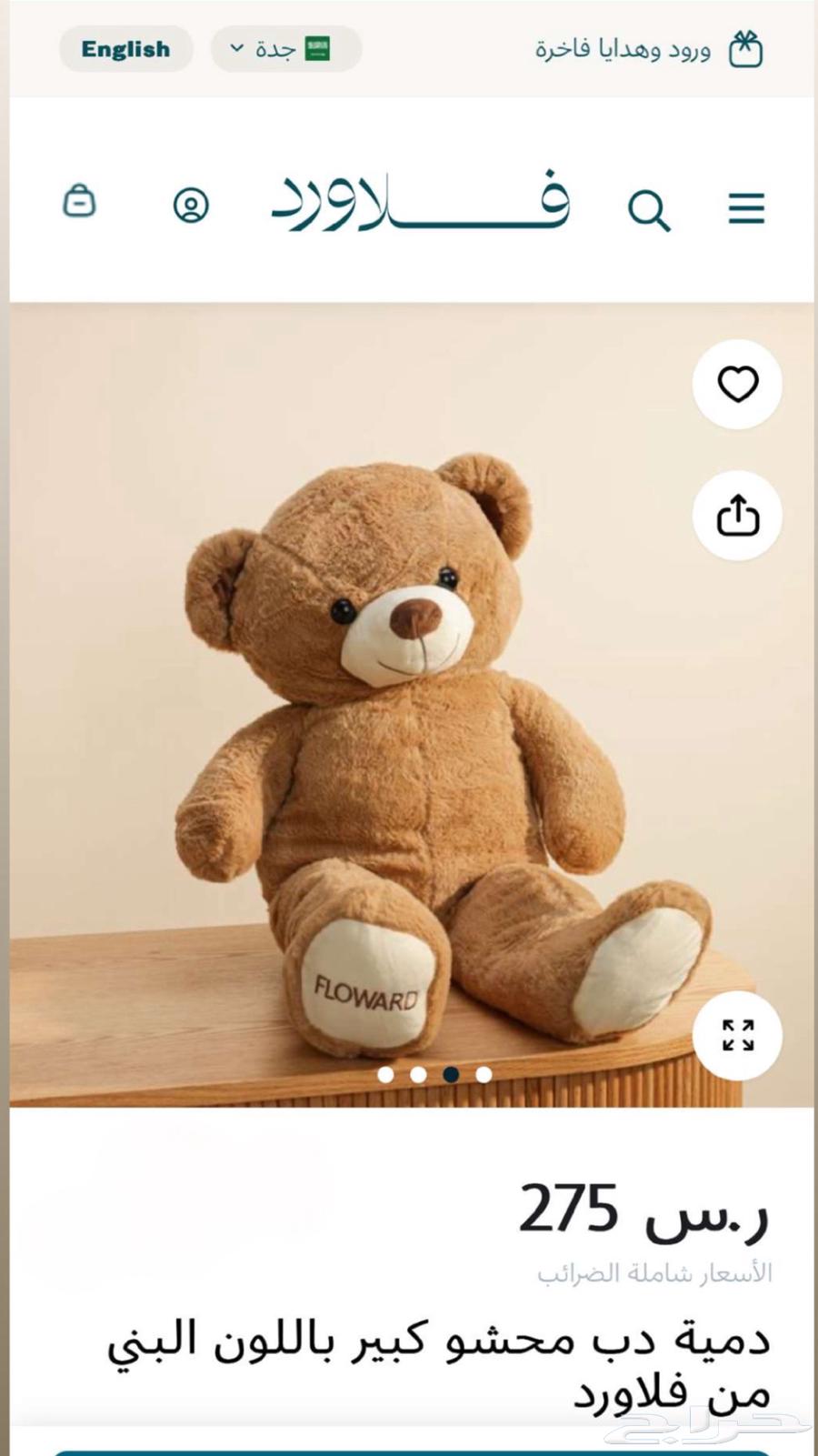Open the shopping bag cart
The height and width of the screenshot is (1456, 818).
pyautogui.click(x=79, y=201)
